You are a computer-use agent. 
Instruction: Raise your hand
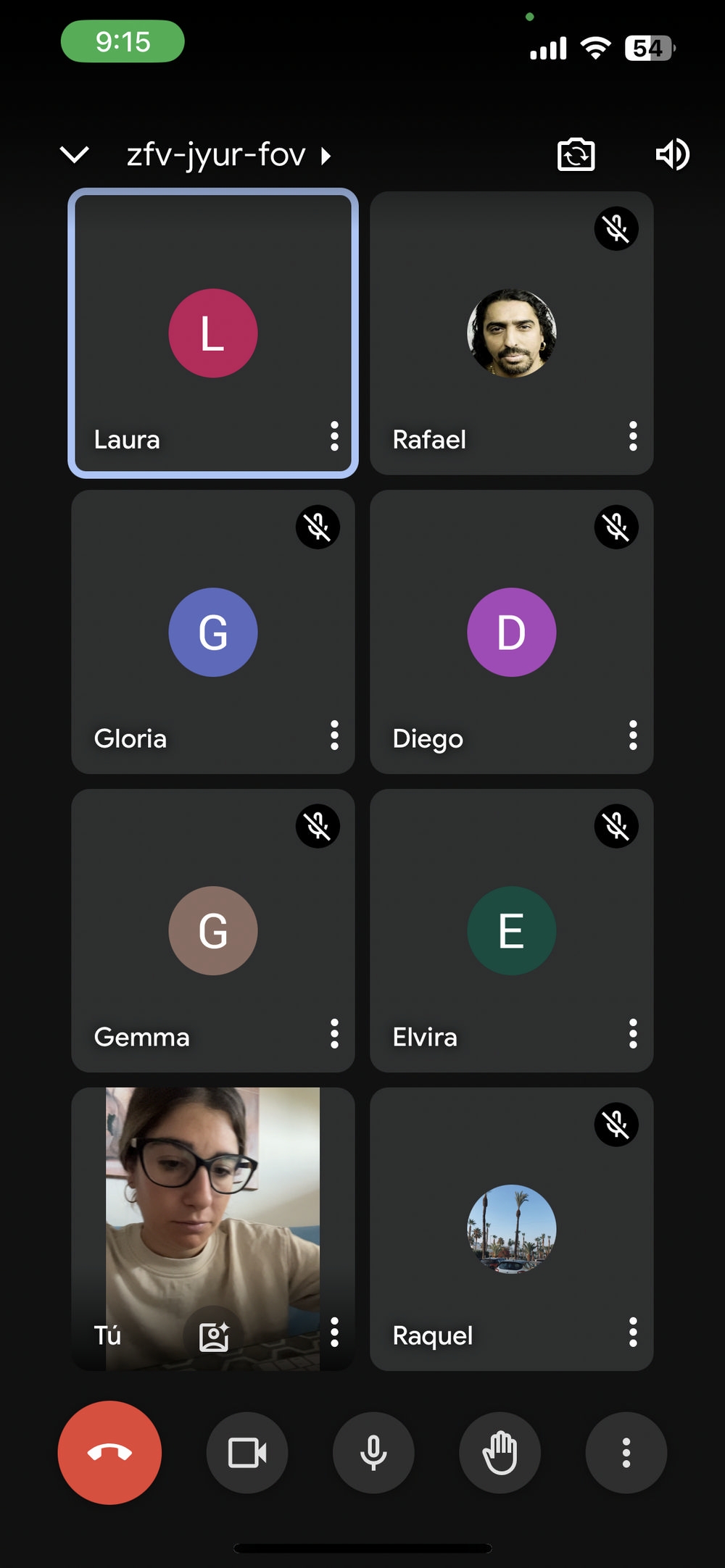[x=500, y=1452]
